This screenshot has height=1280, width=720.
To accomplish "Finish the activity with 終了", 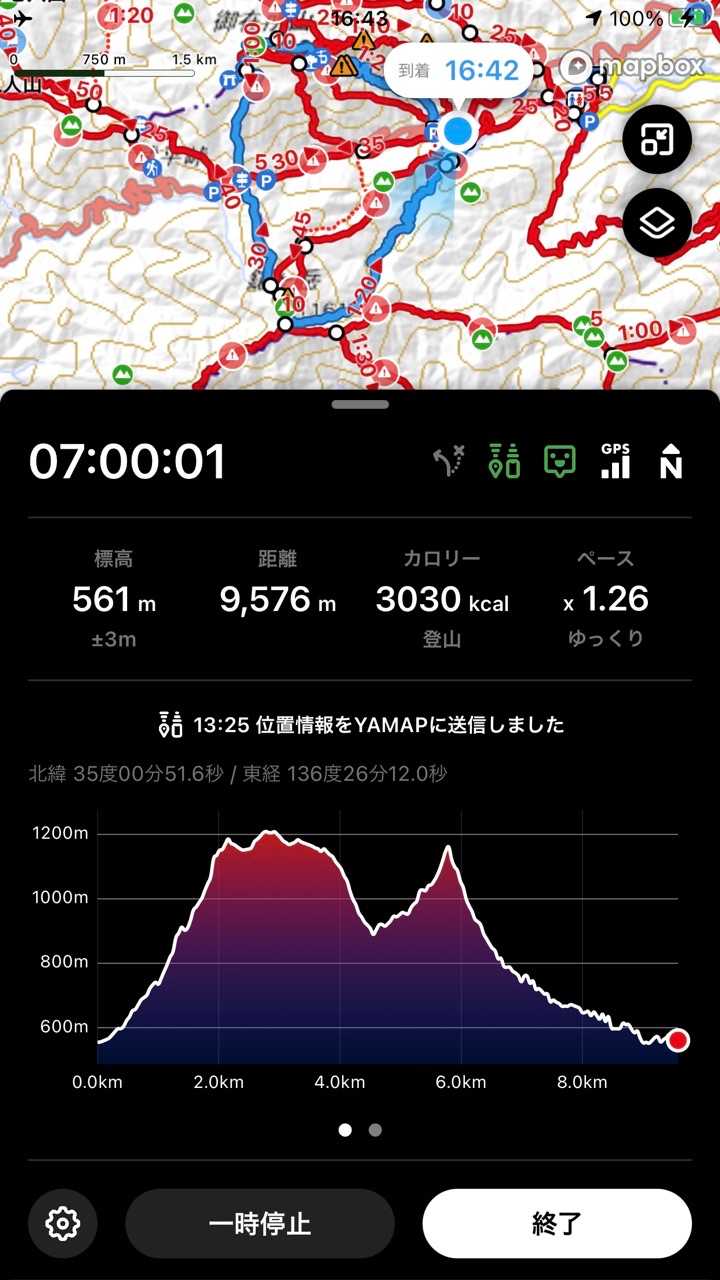I will click(557, 1223).
